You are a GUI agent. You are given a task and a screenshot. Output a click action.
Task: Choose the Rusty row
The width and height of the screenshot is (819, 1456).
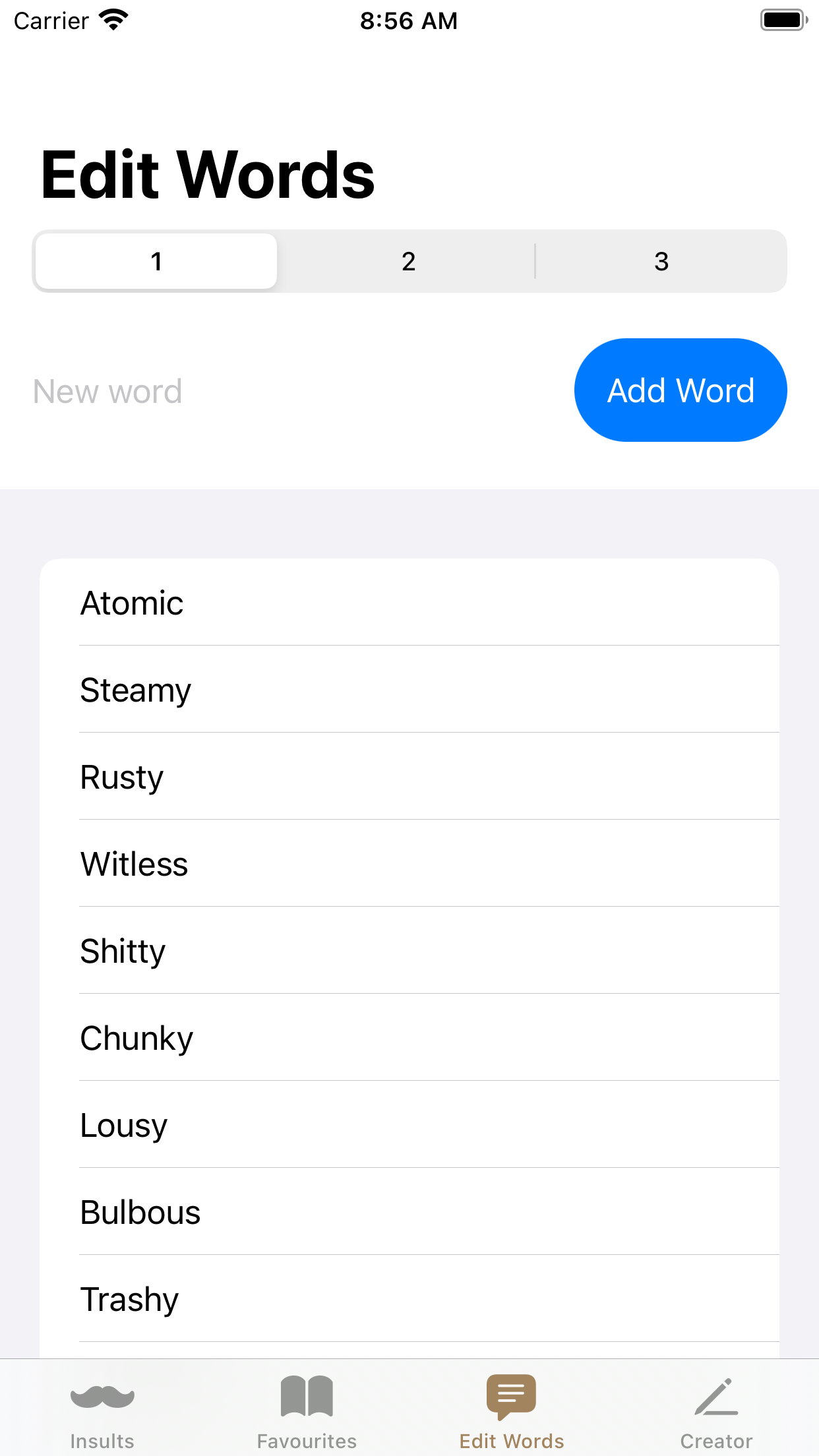pyautogui.click(x=409, y=777)
